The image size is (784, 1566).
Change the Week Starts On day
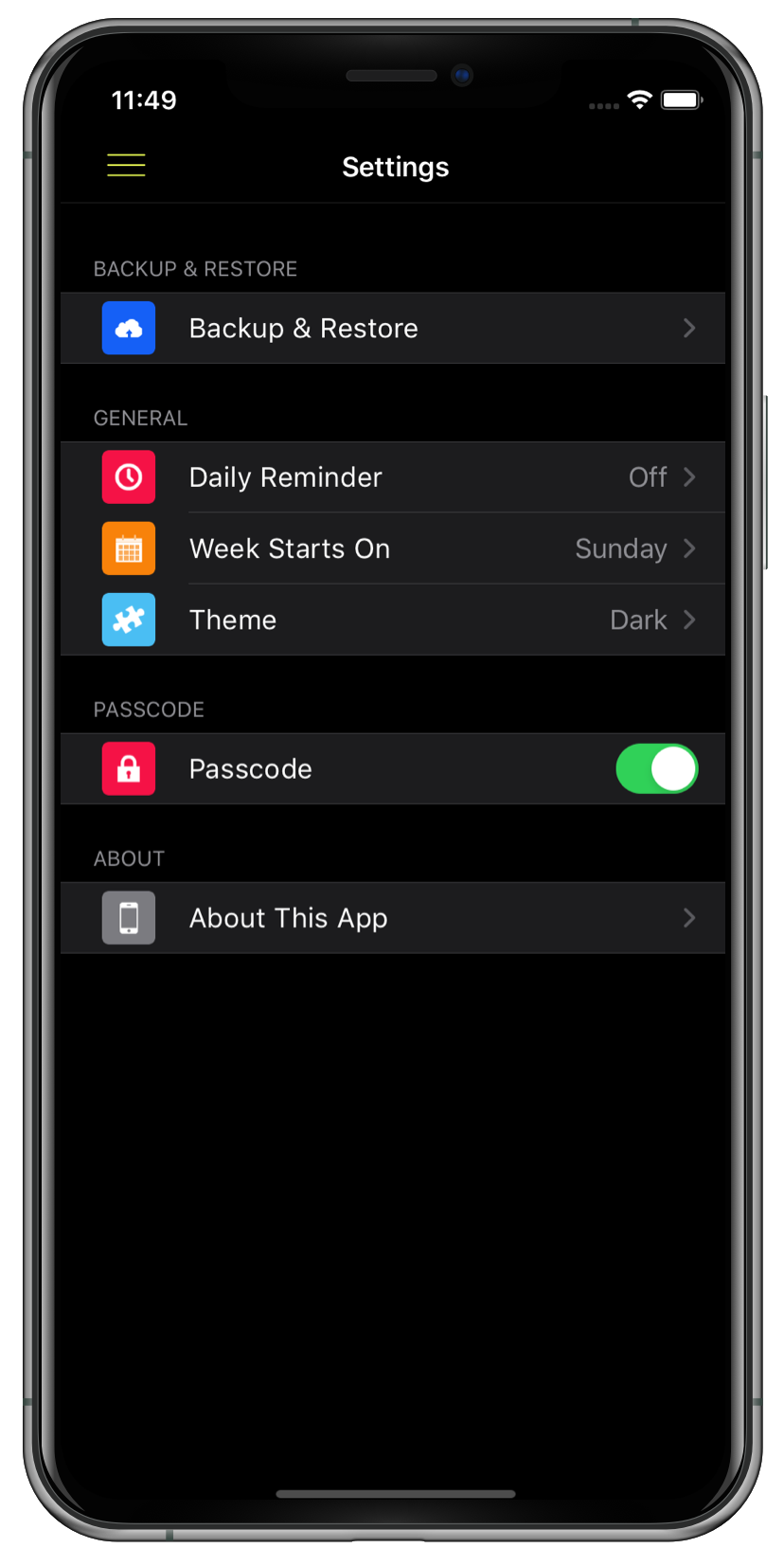(393, 549)
